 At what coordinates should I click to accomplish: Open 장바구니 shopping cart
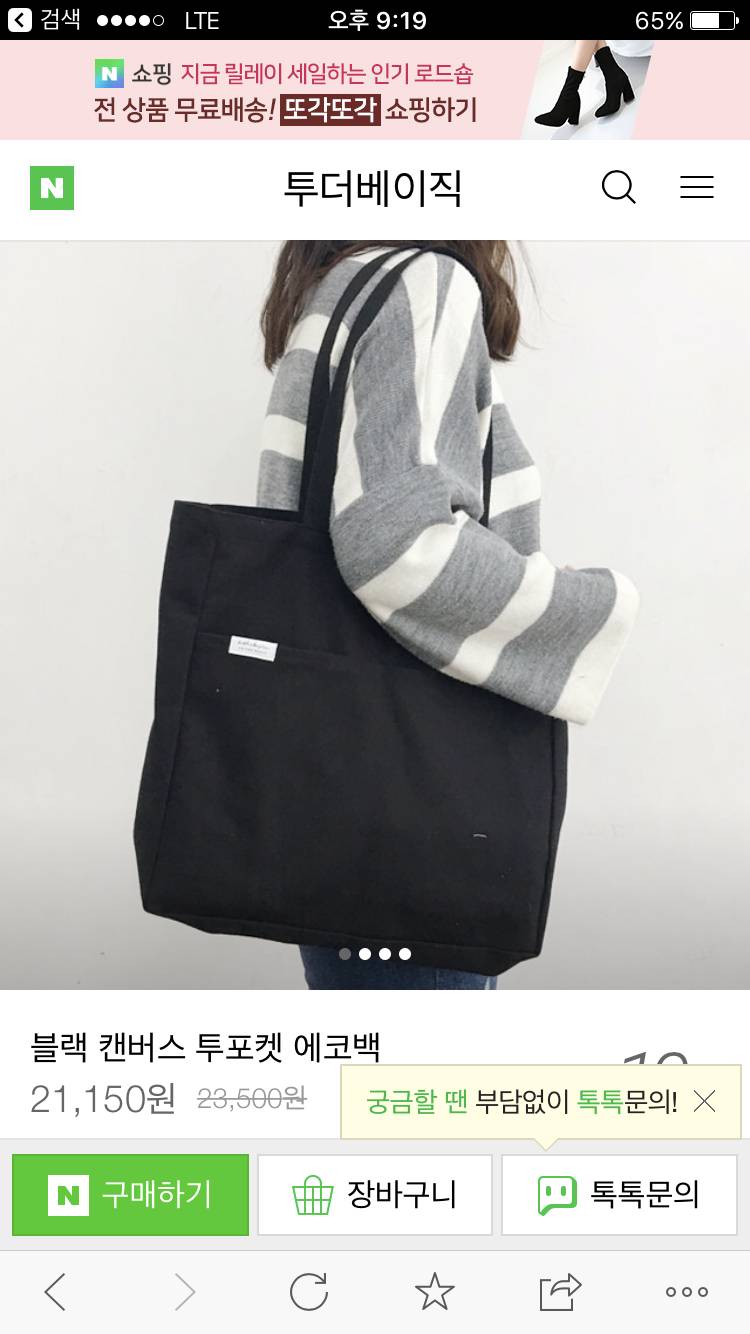click(x=375, y=1194)
